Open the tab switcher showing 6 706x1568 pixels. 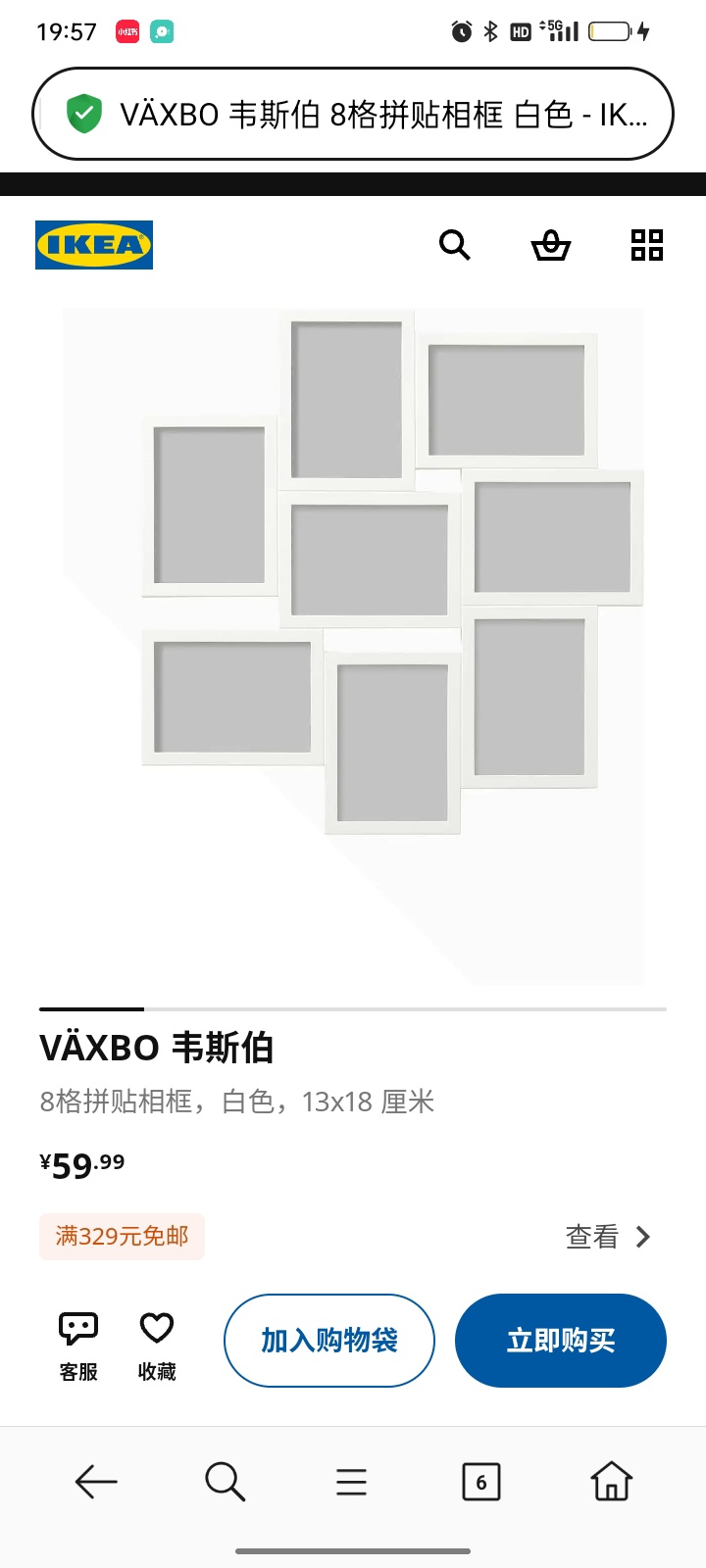pyautogui.click(x=480, y=1482)
